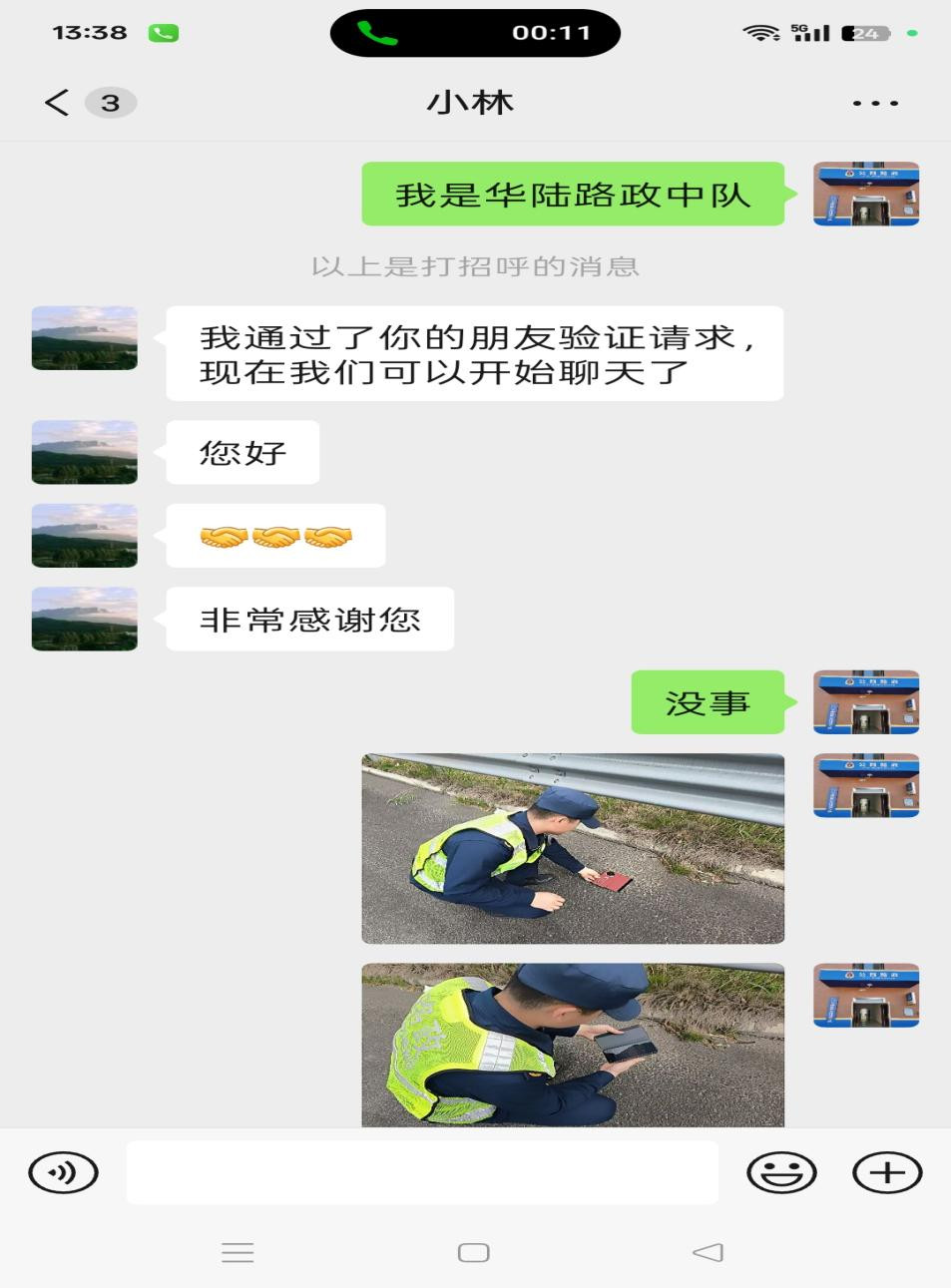The image size is (951, 1288).
Task: Open my avatar beside 我是华陆路政中队
Action: pyautogui.click(x=865, y=194)
